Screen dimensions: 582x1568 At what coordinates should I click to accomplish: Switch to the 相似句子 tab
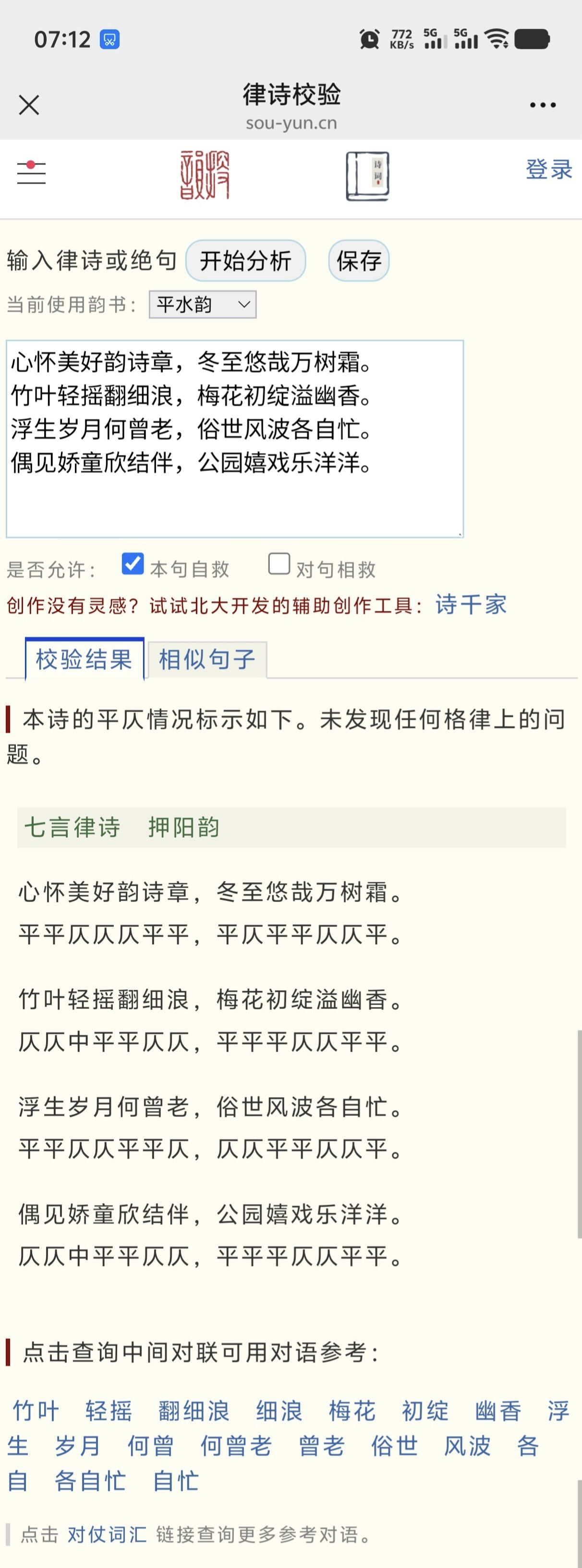206,659
